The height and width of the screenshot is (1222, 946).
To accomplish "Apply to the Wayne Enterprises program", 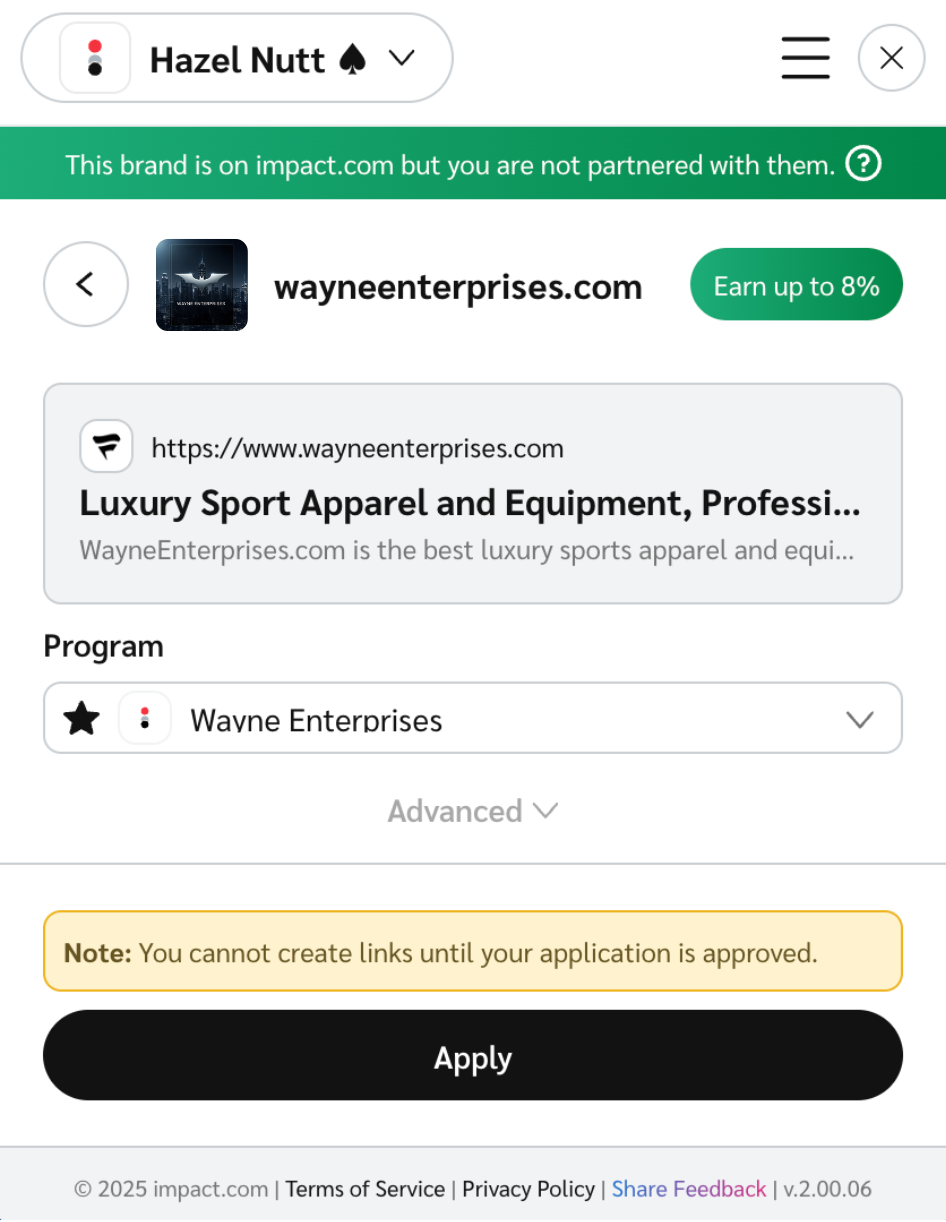I will [472, 1056].
